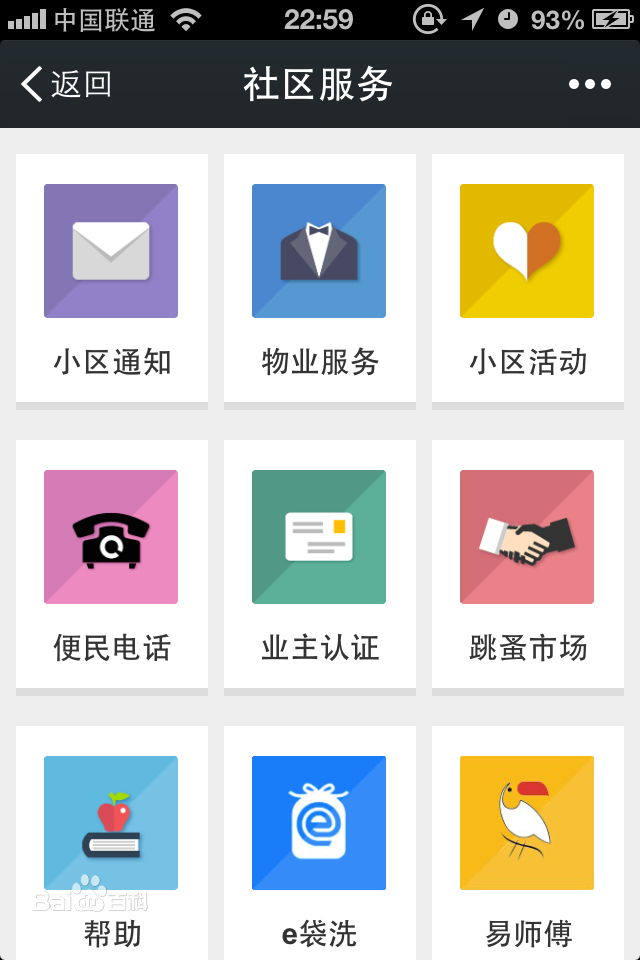
Task: Go back using the 返回 button
Action: (67, 85)
